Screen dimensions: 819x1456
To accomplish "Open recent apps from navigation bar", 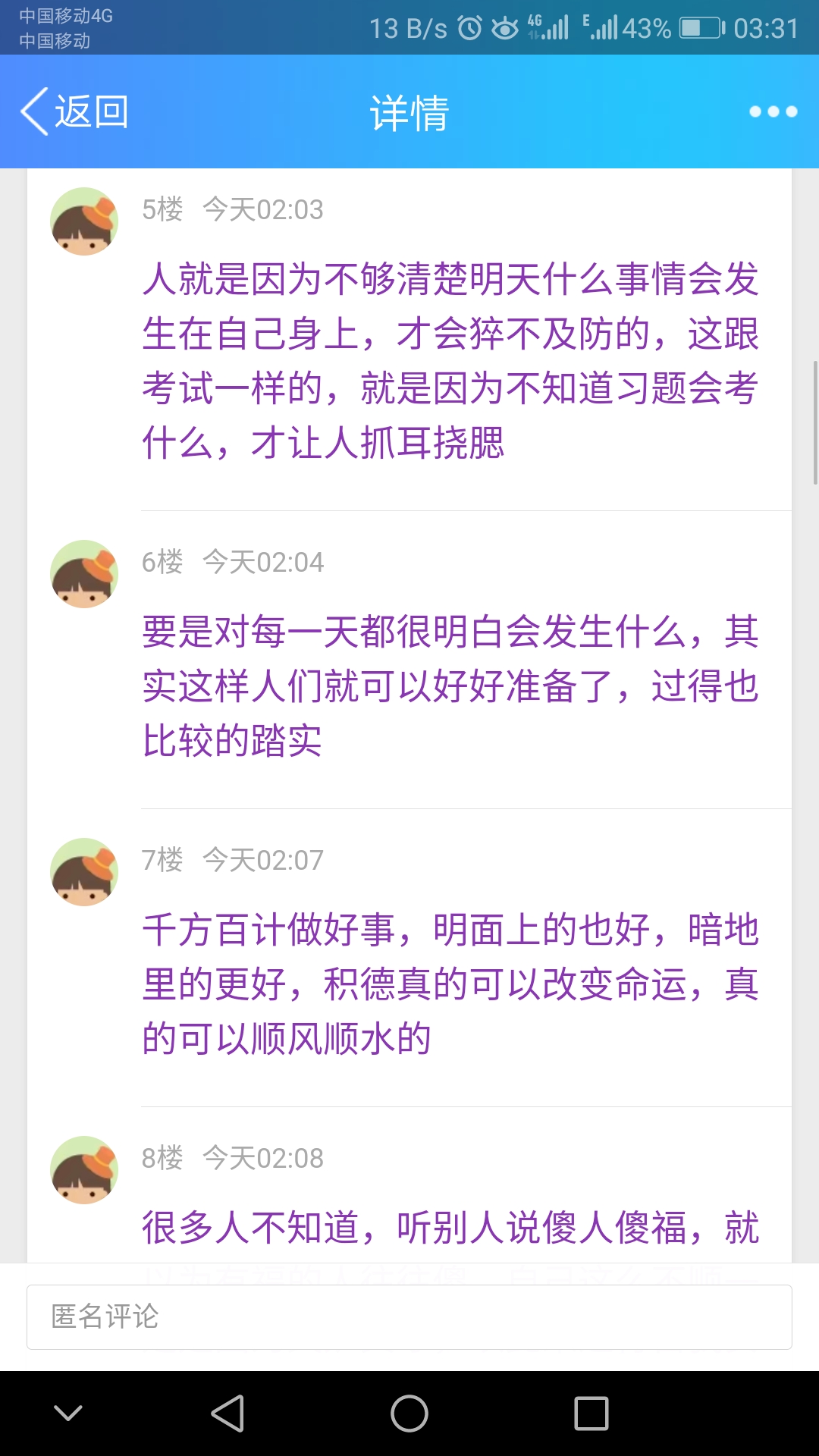I will coord(591,1414).
